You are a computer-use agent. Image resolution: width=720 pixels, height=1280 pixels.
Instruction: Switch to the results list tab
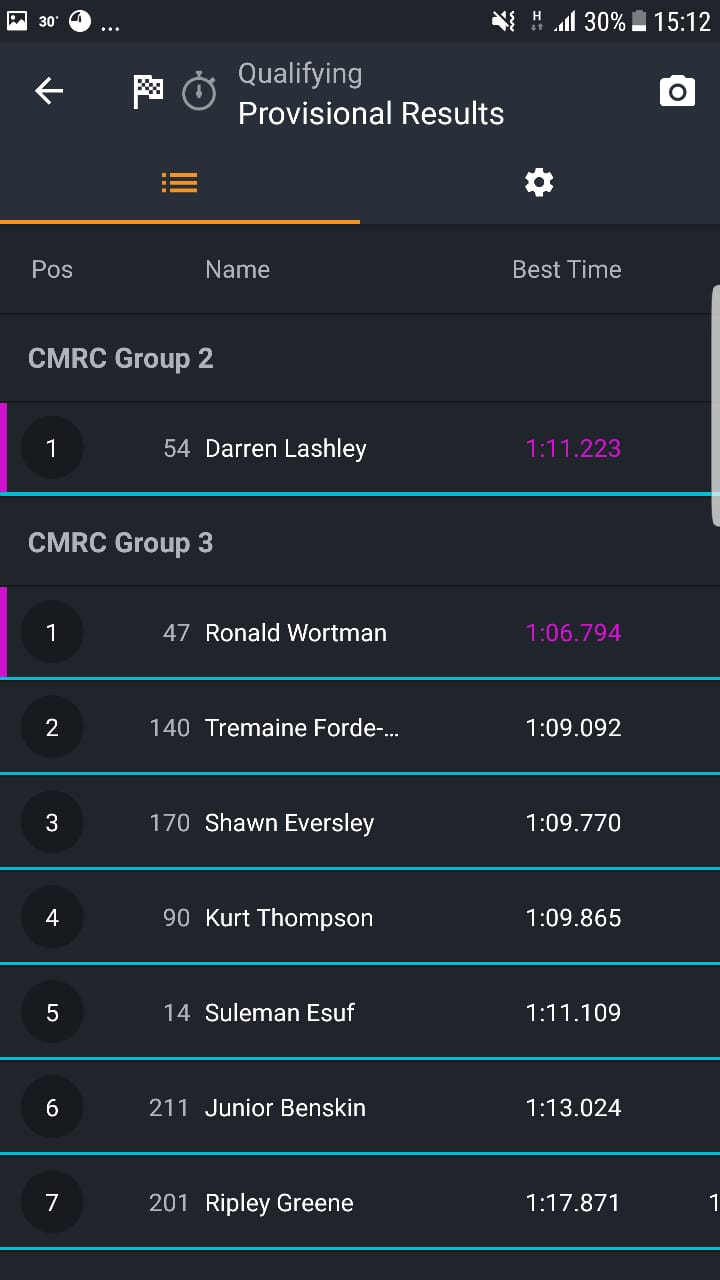click(x=180, y=183)
